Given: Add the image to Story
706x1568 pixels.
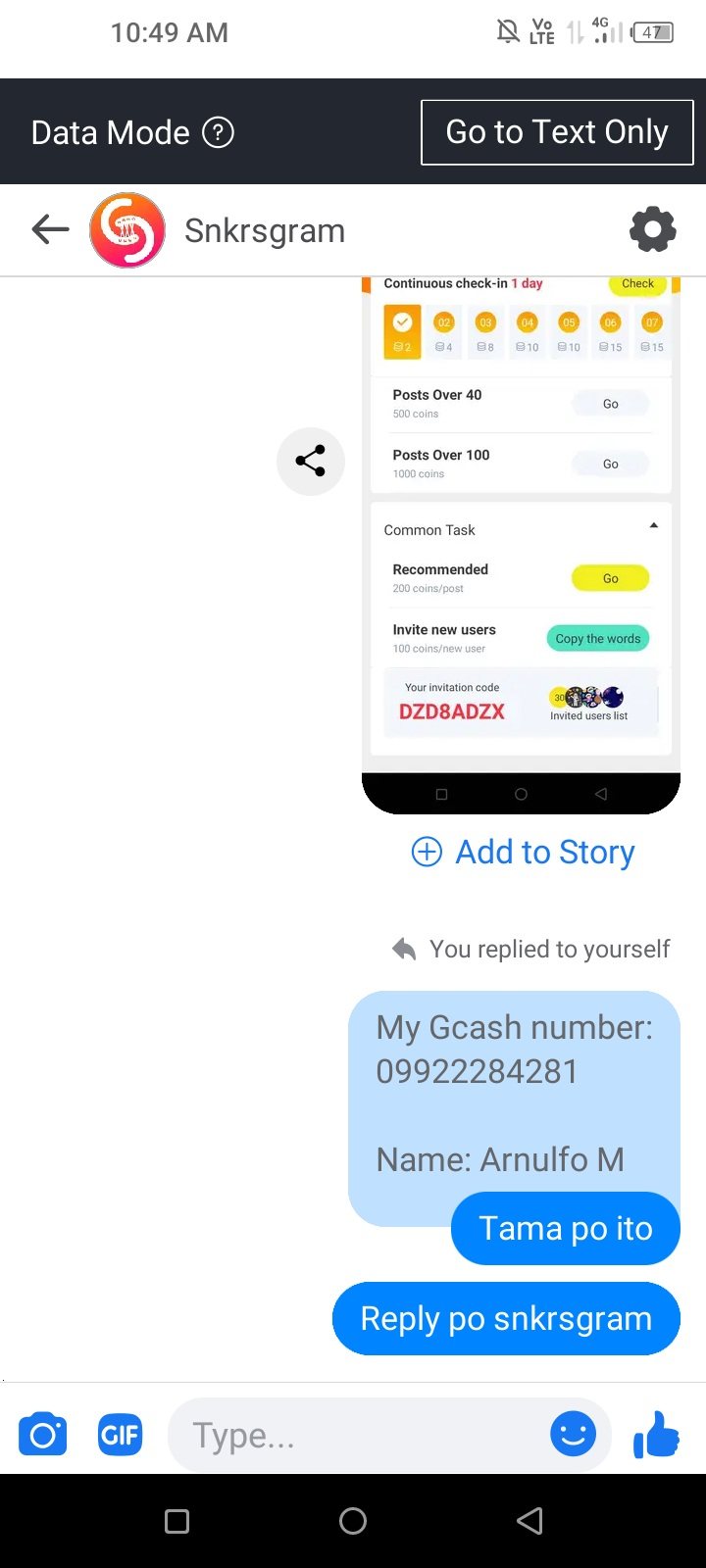Looking at the screenshot, I should [524, 852].
